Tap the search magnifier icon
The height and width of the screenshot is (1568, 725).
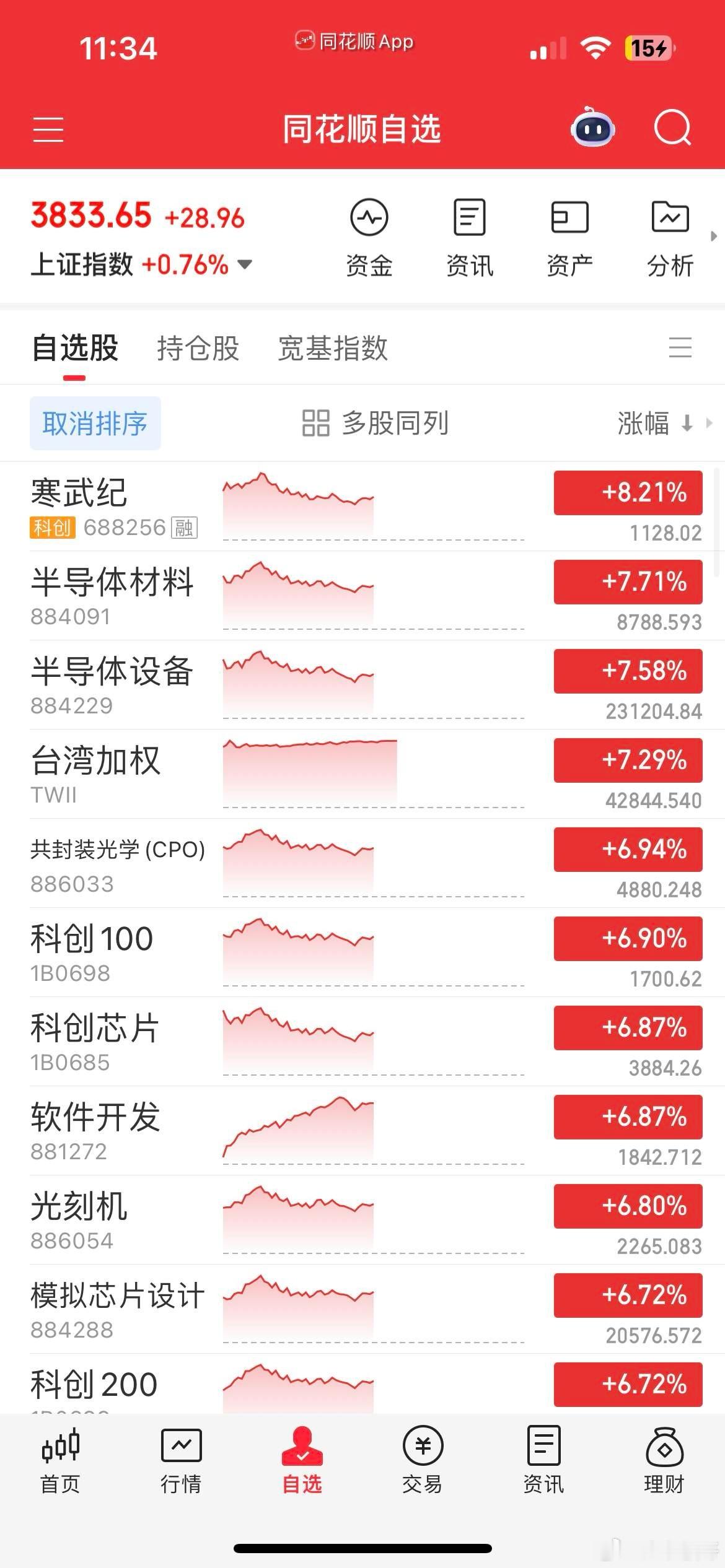[x=672, y=128]
